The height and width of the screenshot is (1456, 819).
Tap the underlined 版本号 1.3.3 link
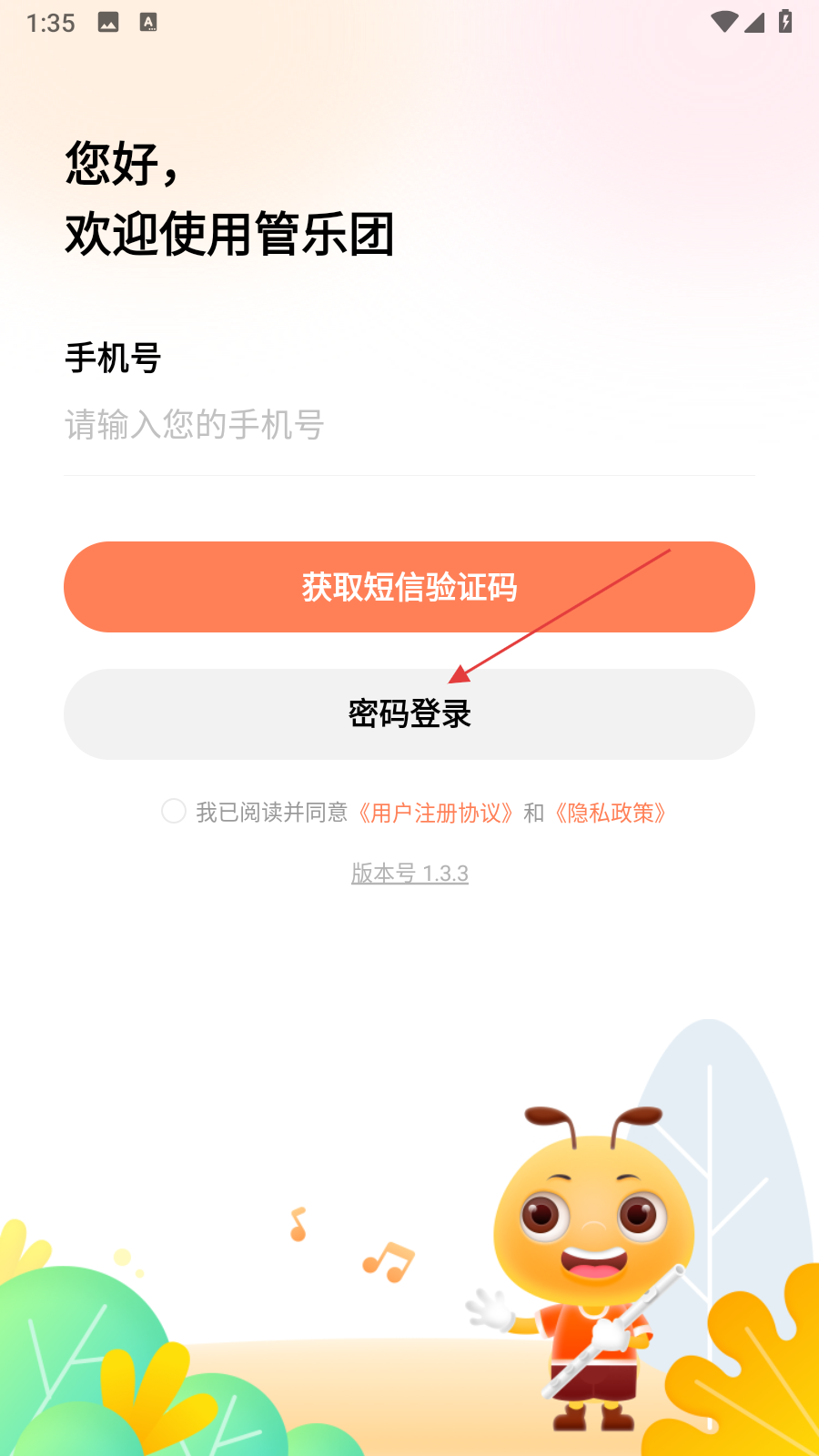[x=409, y=874]
